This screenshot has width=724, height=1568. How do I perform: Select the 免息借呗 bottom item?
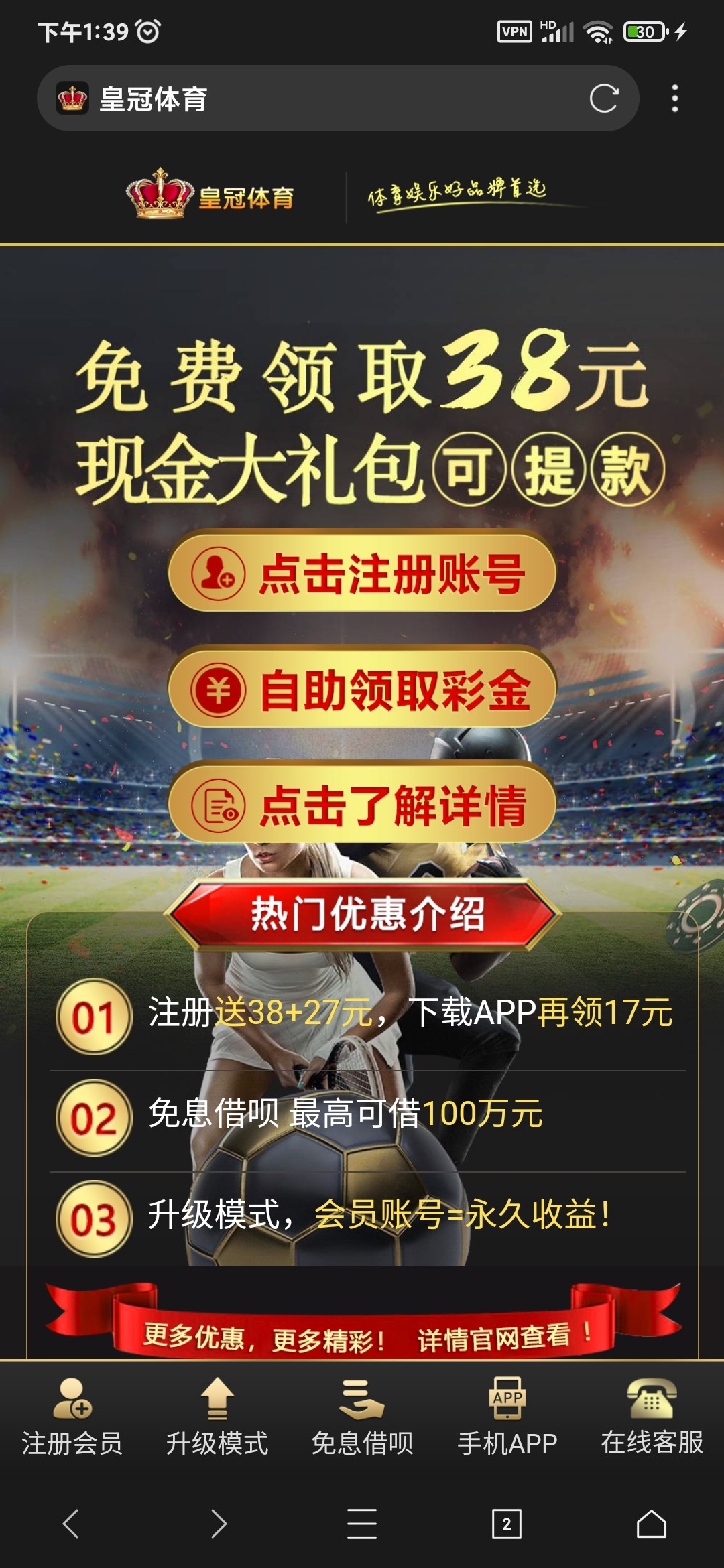tap(362, 1415)
